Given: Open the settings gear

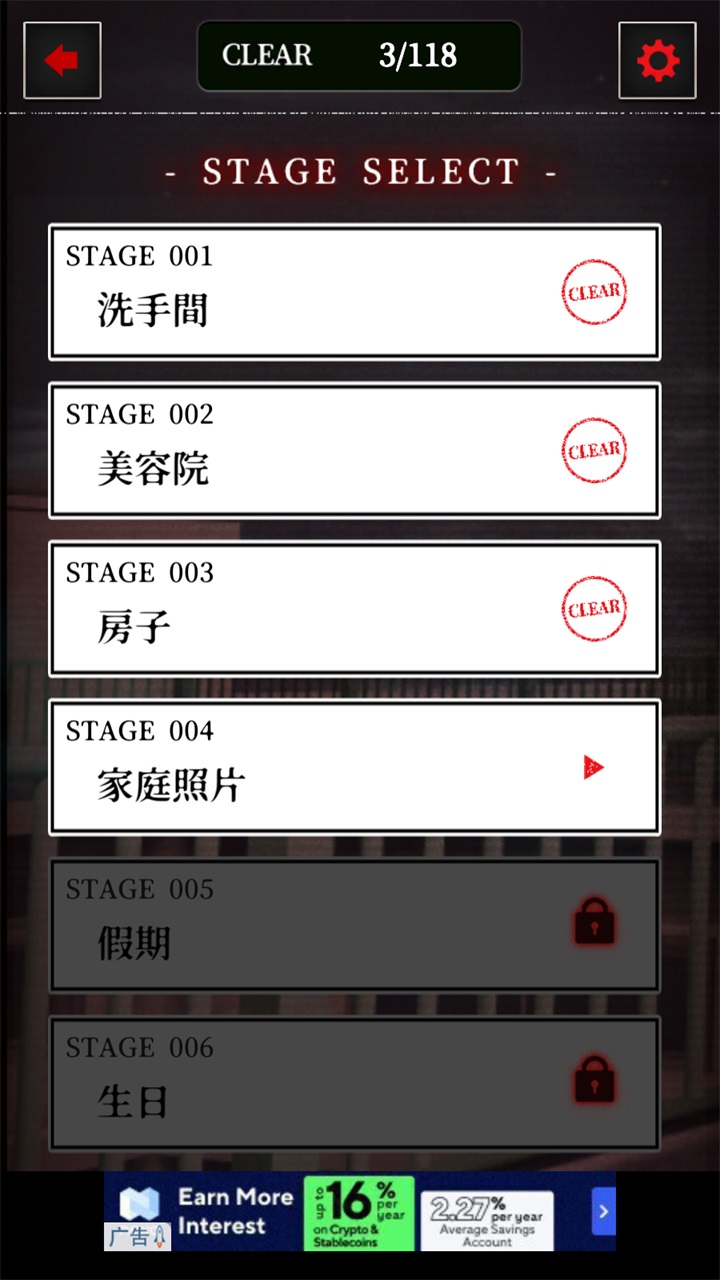Looking at the screenshot, I should coord(657,60).
